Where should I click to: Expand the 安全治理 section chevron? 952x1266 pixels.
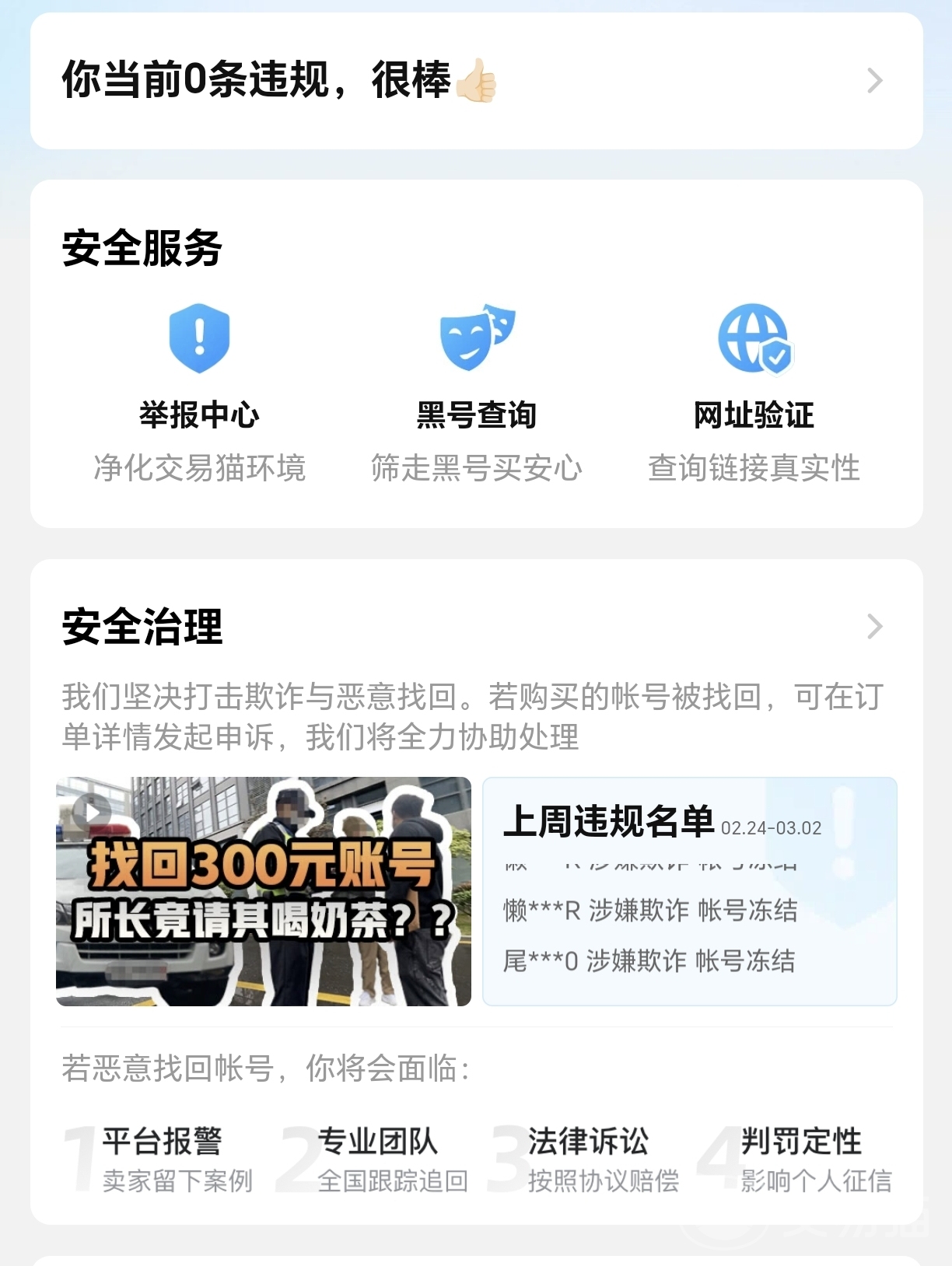(875, 627)
